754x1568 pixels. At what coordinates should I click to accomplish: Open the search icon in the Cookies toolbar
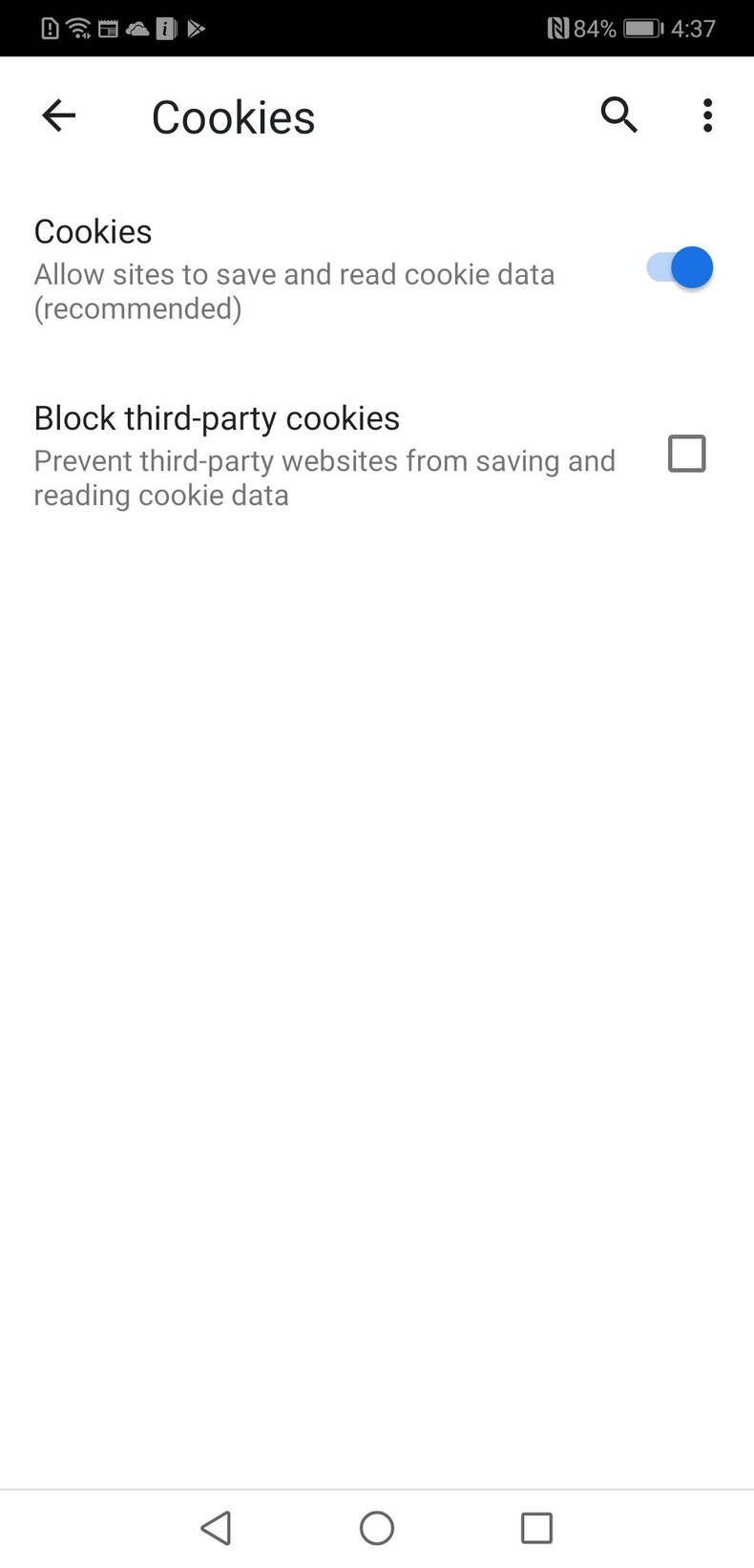618,116
